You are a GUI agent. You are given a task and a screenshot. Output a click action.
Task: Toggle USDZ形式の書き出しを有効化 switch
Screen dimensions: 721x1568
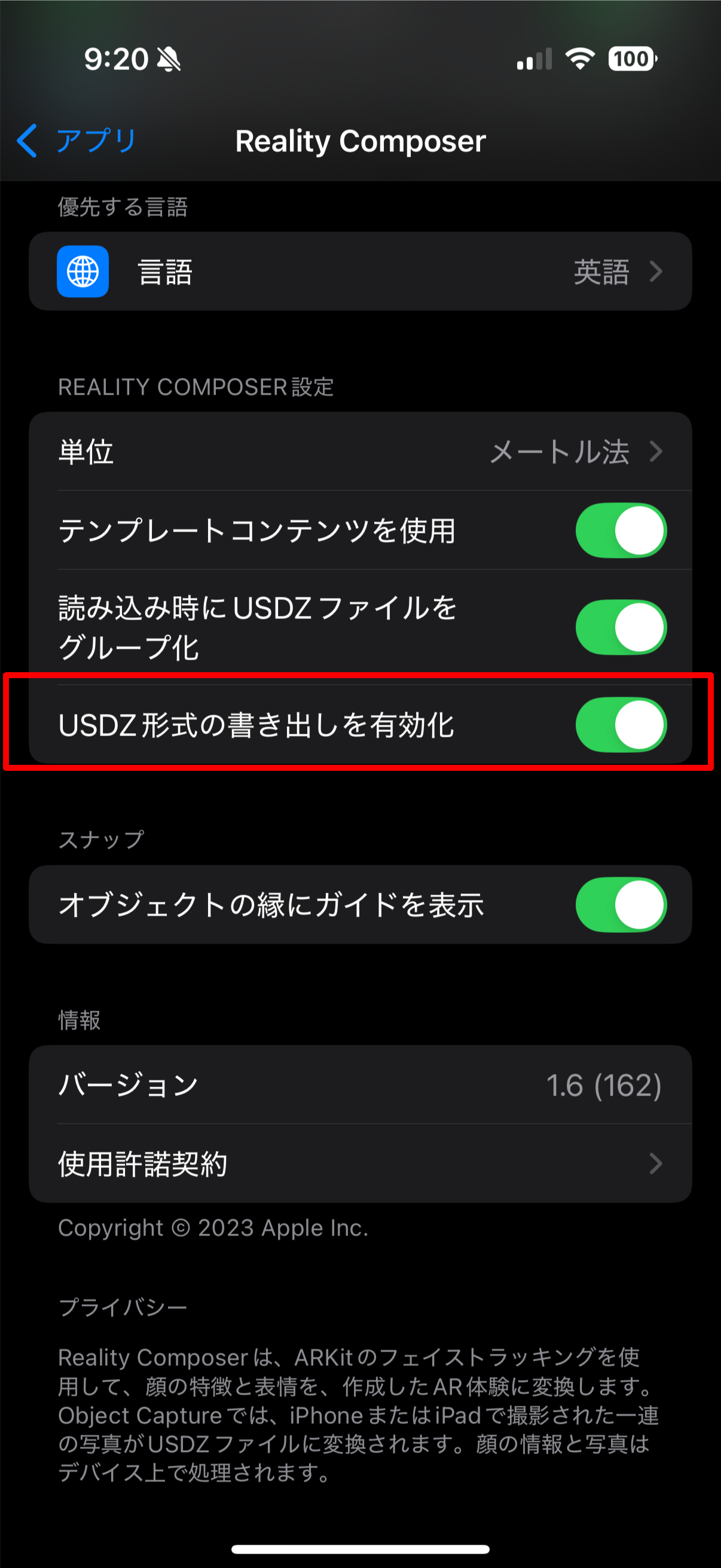pos(621,725)
